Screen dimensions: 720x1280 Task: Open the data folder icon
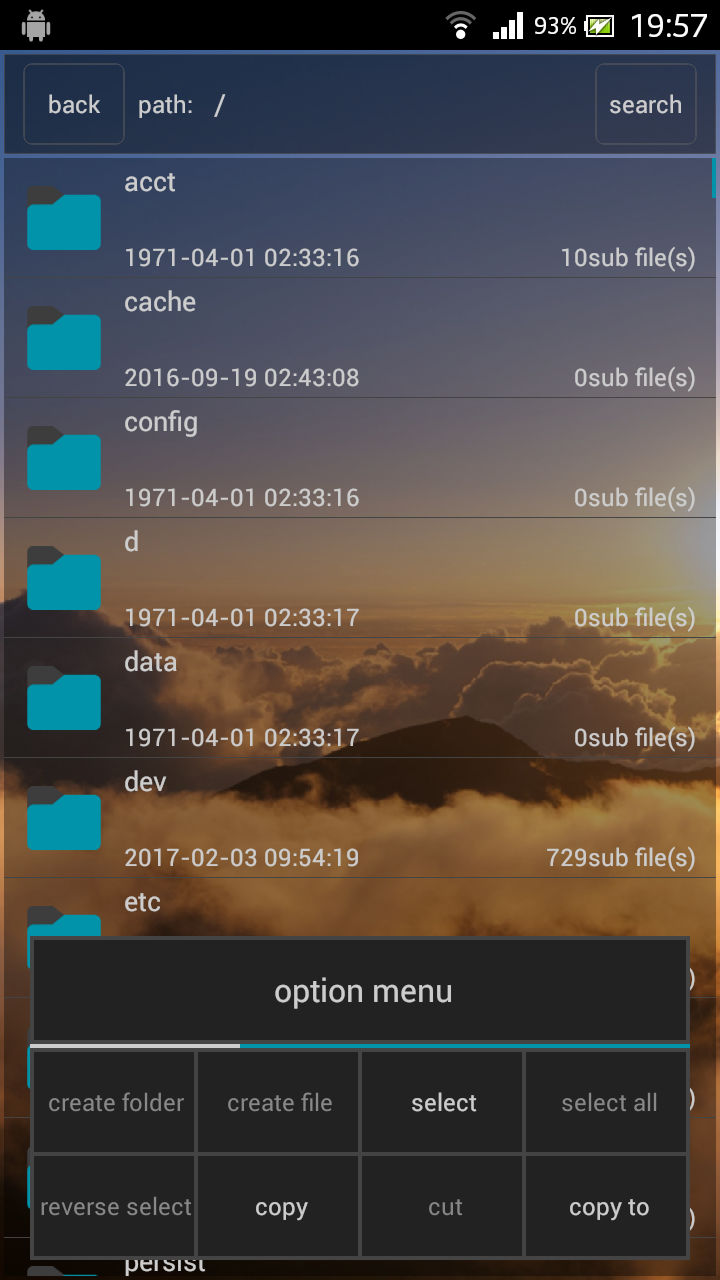pyautogui.click(x=63, y=700)
